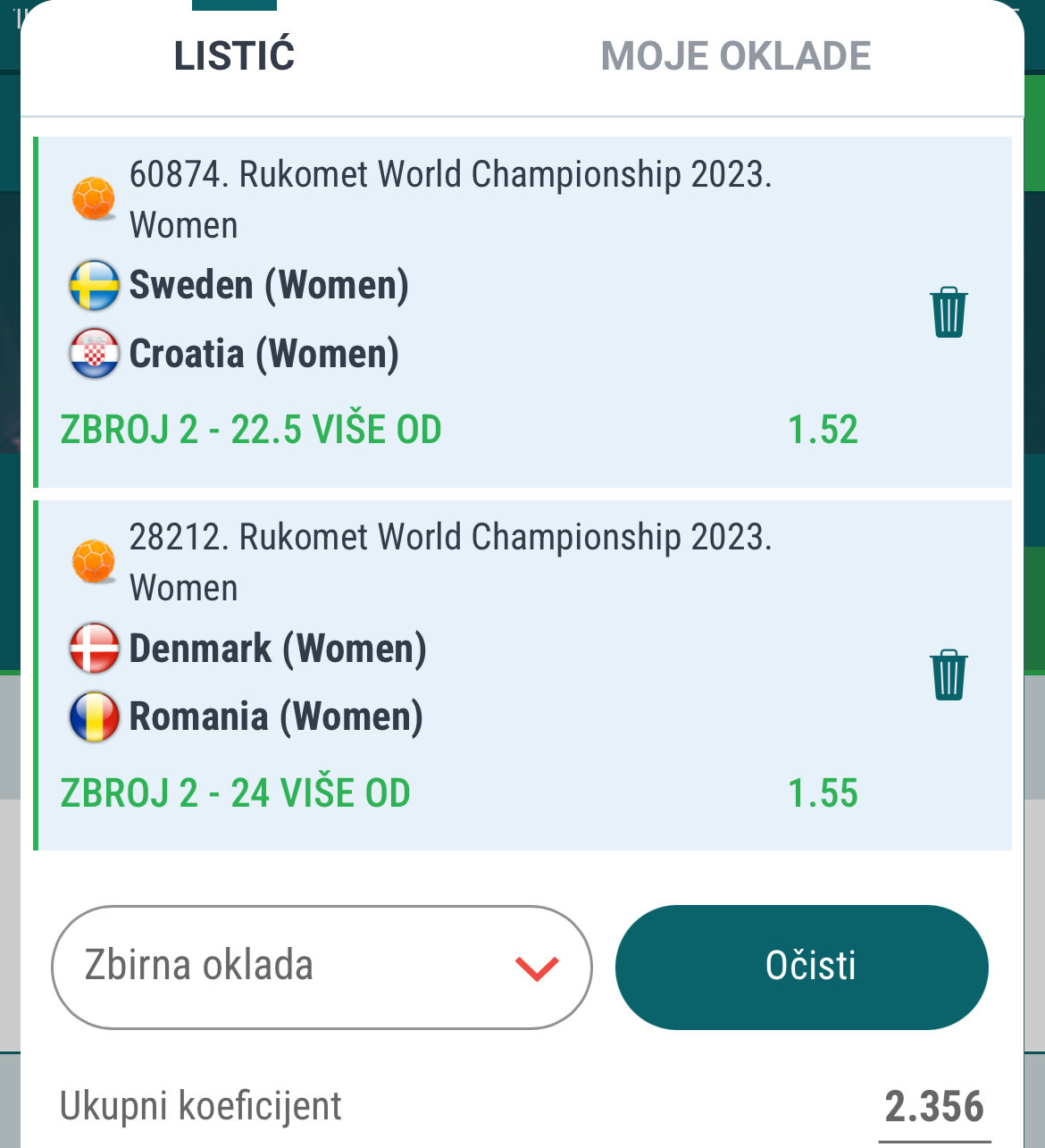Remove the Denmark vs Romania bet
1045x1148 pixels.
coord(948,675)
